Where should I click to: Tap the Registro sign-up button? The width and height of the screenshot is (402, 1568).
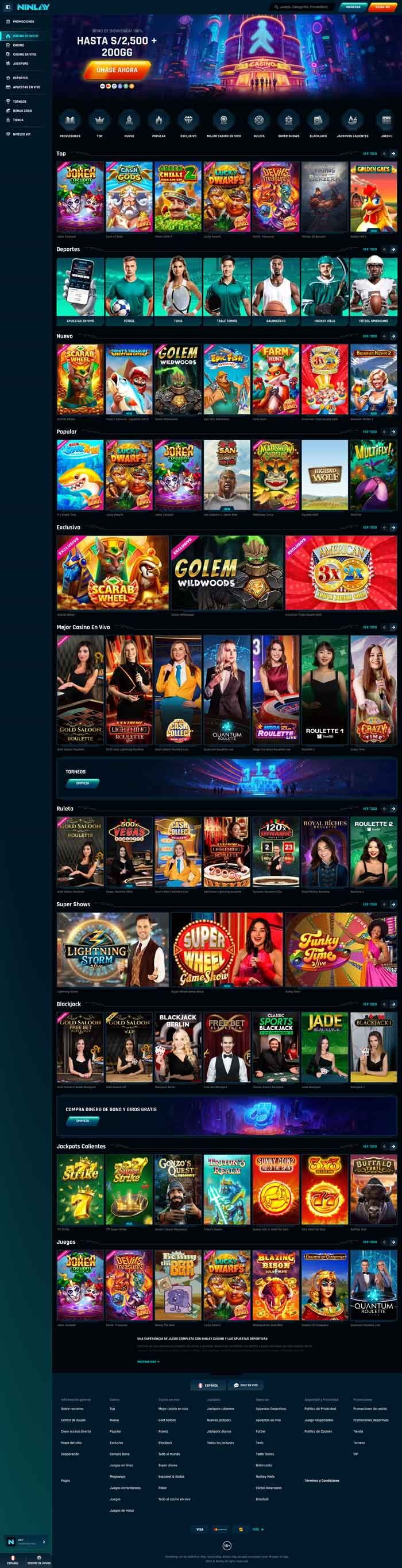(x=382, y=7)
